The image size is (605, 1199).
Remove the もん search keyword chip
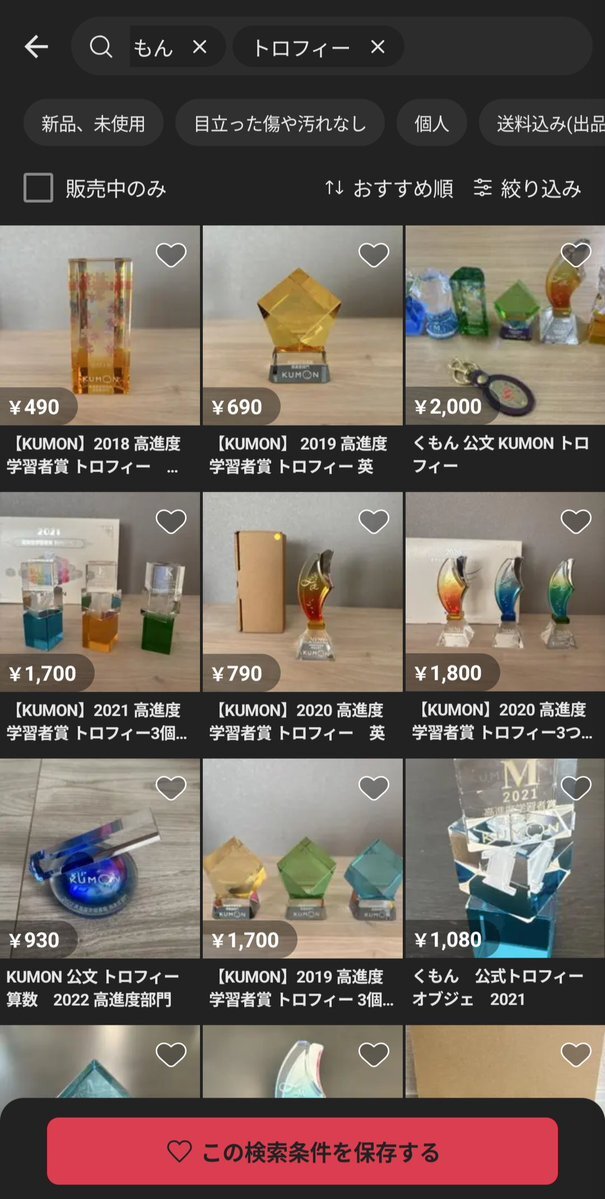coord(199,47)
